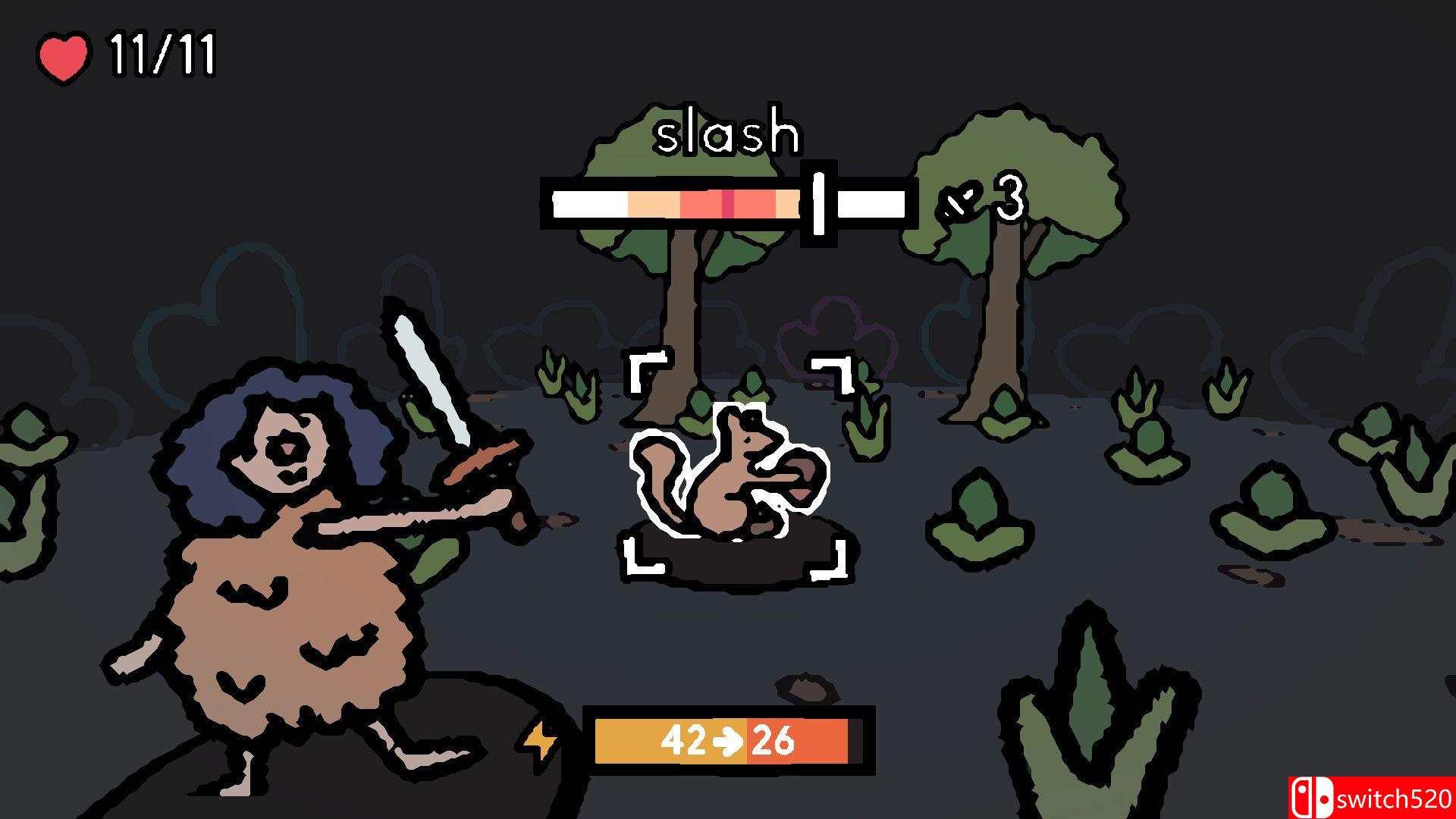Stop the slash timing meter
This screenshot has height=819, width=1456.
tap(818, 203)
